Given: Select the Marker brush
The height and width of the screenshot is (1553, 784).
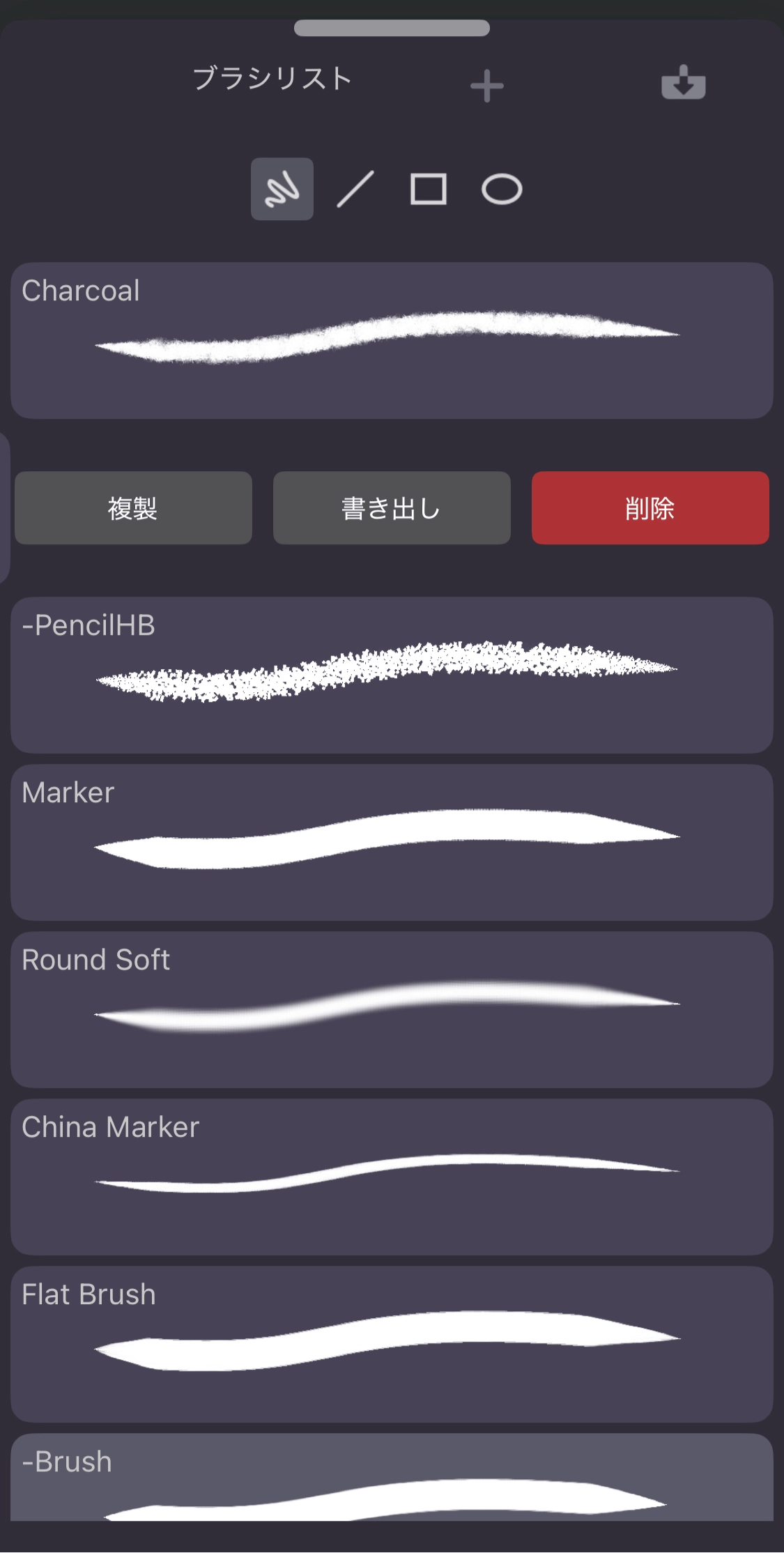Looking at the screenshot, I should tap(392, 842).
